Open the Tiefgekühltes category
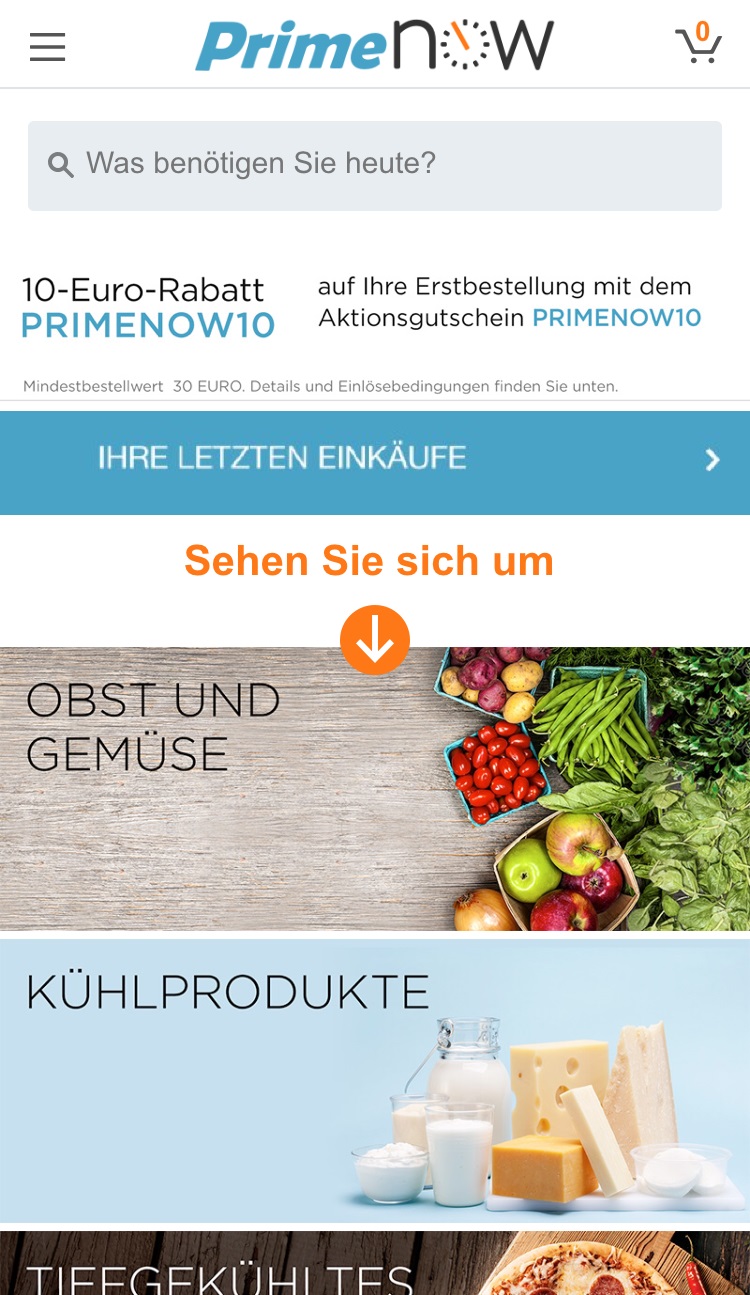The height and width of the screenshot is (1295, 750). click(x=375, y=1263)
